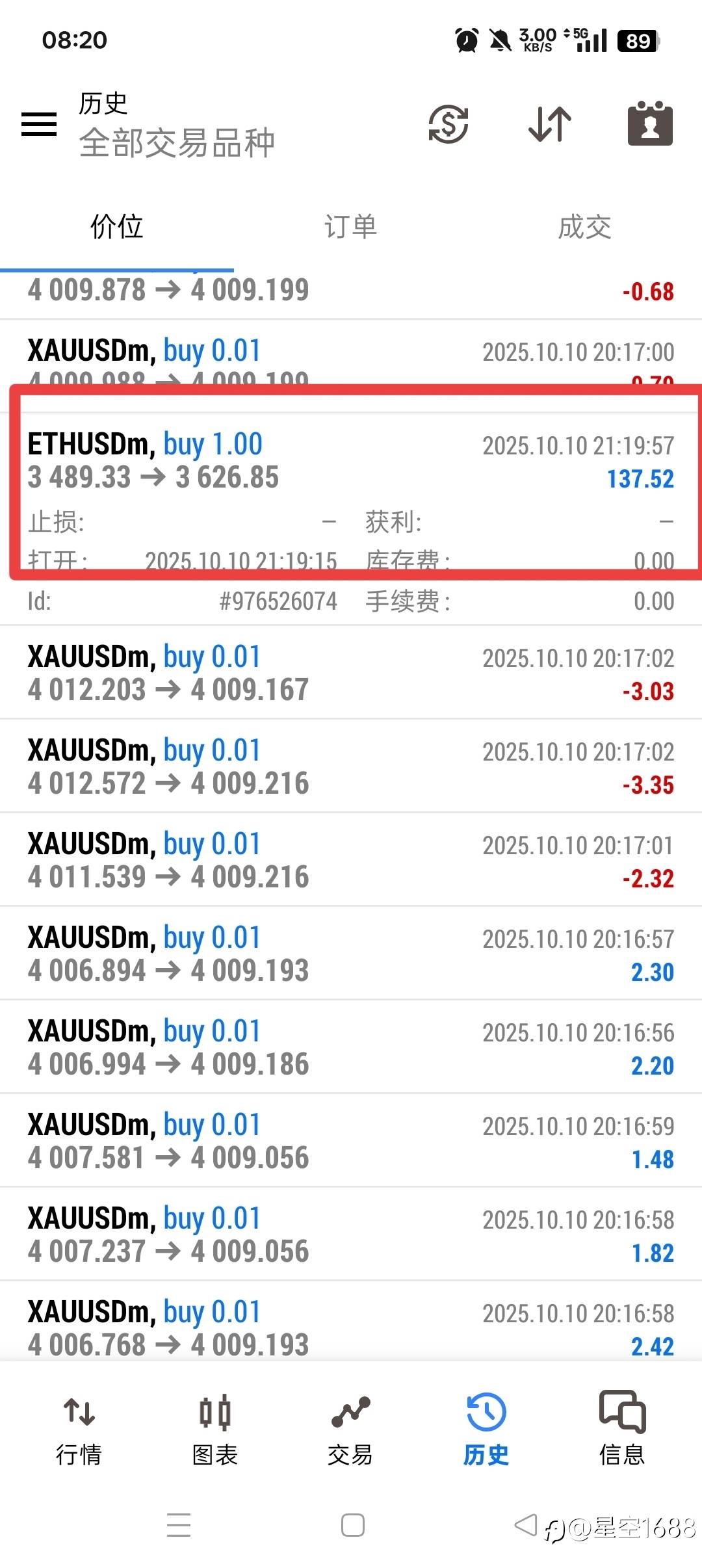The image size is (702, 1568).
Task: Expand the XAUUSDm trade with -3.03 loss
Action: [351, 673]
